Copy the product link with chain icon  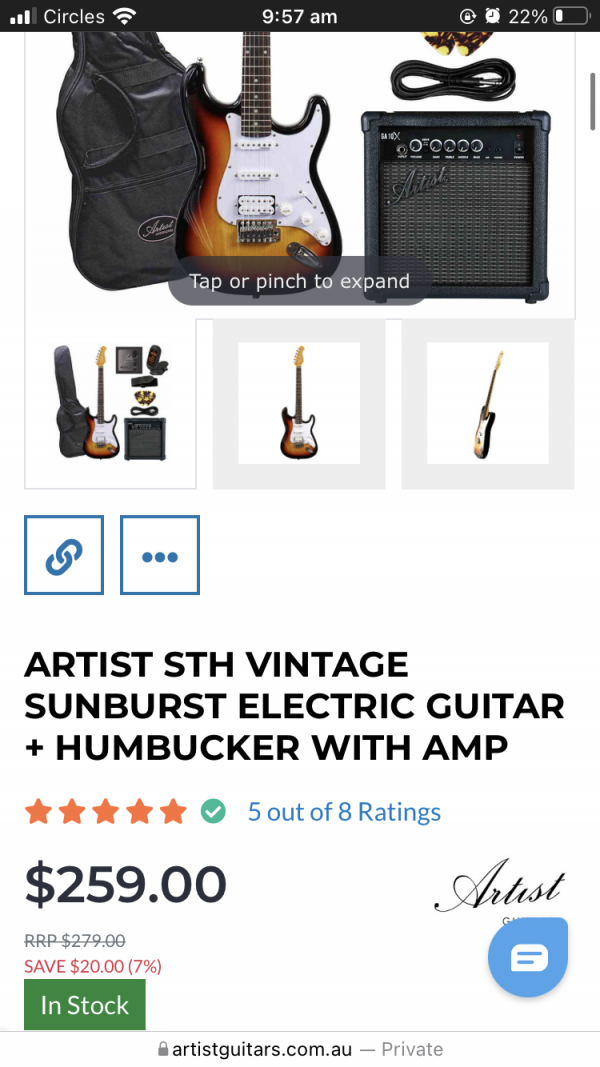(64, 555)
